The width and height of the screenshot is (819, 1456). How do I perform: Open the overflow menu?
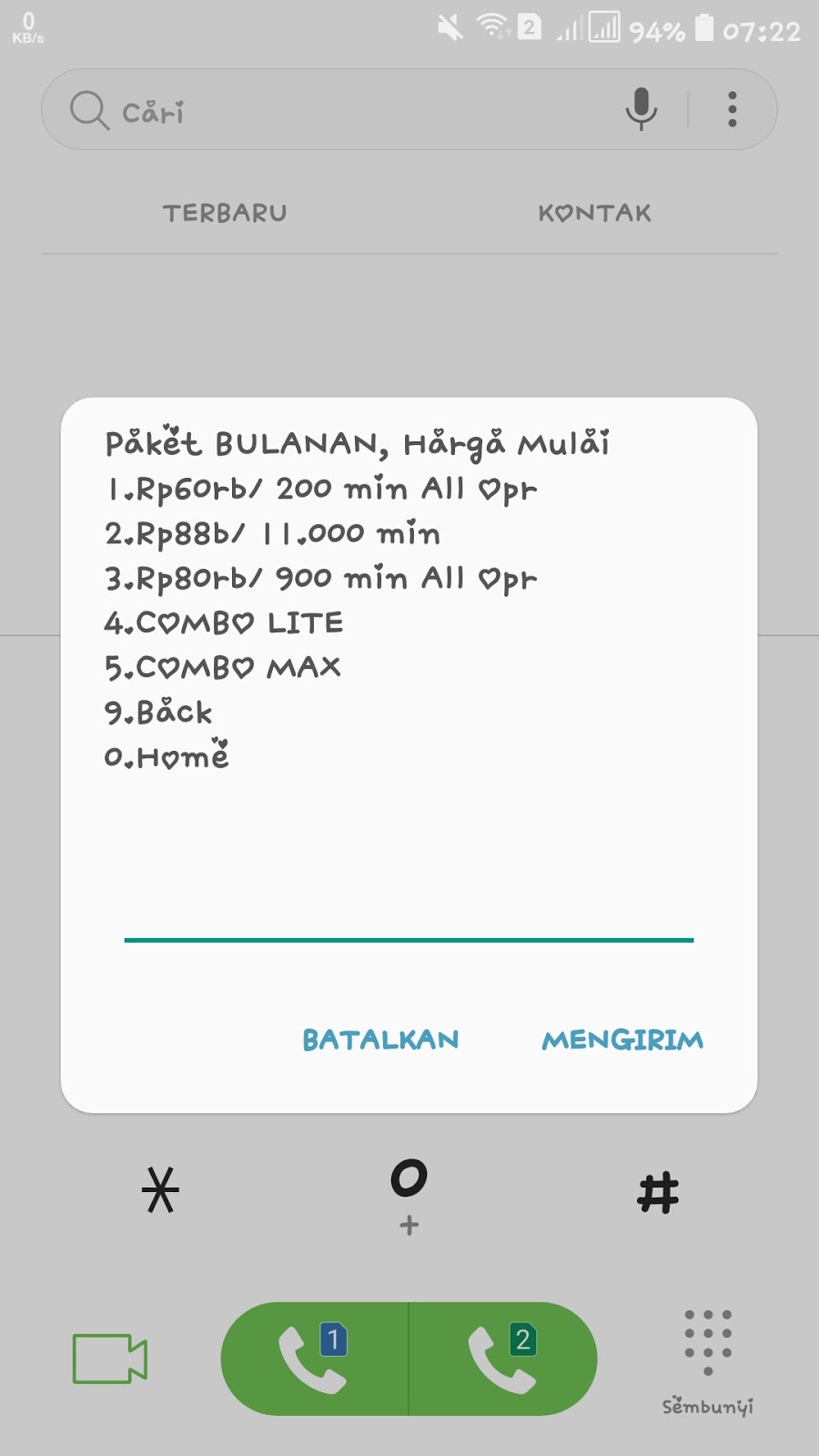(x=732, y=109)
